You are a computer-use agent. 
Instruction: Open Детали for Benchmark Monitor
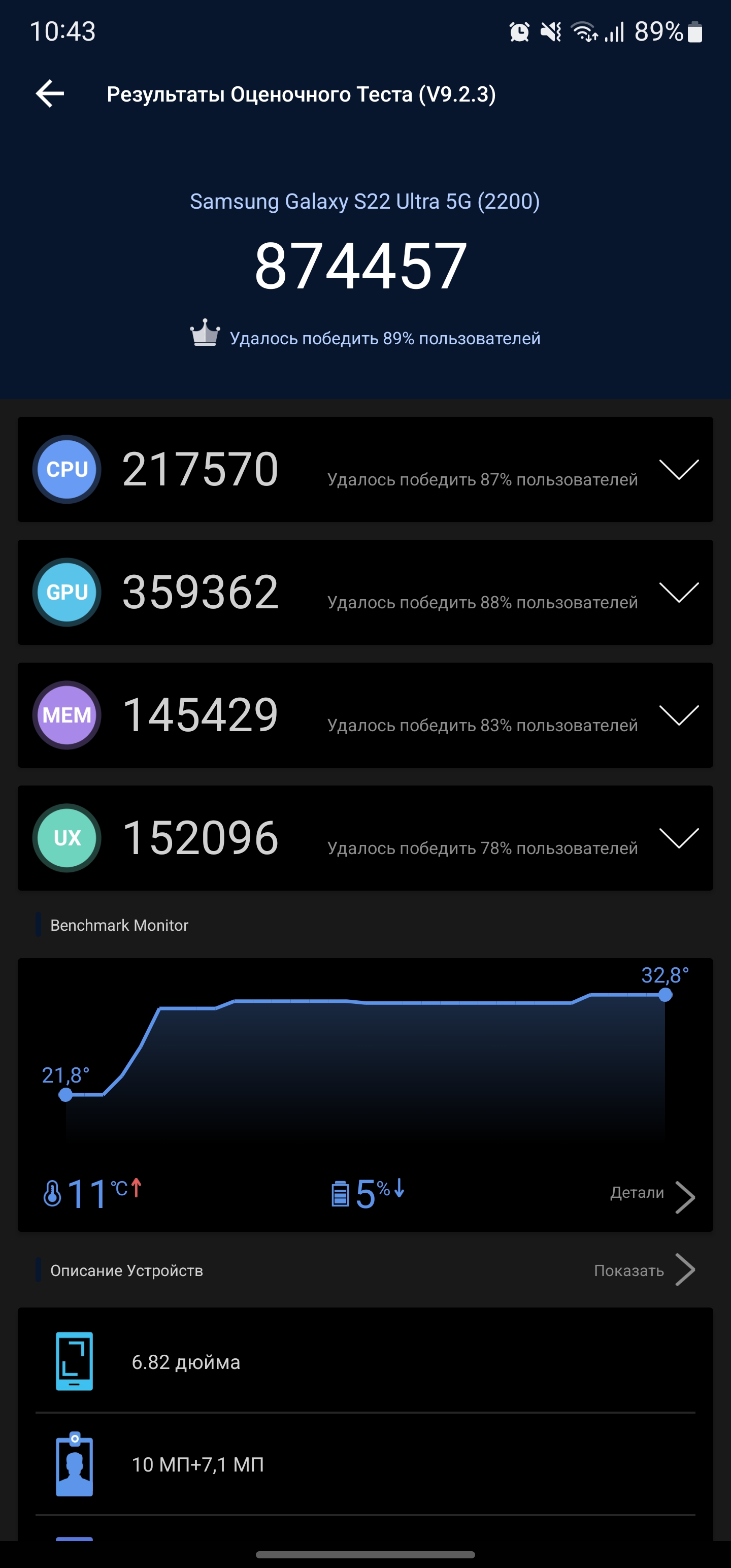click(651, 1194)
